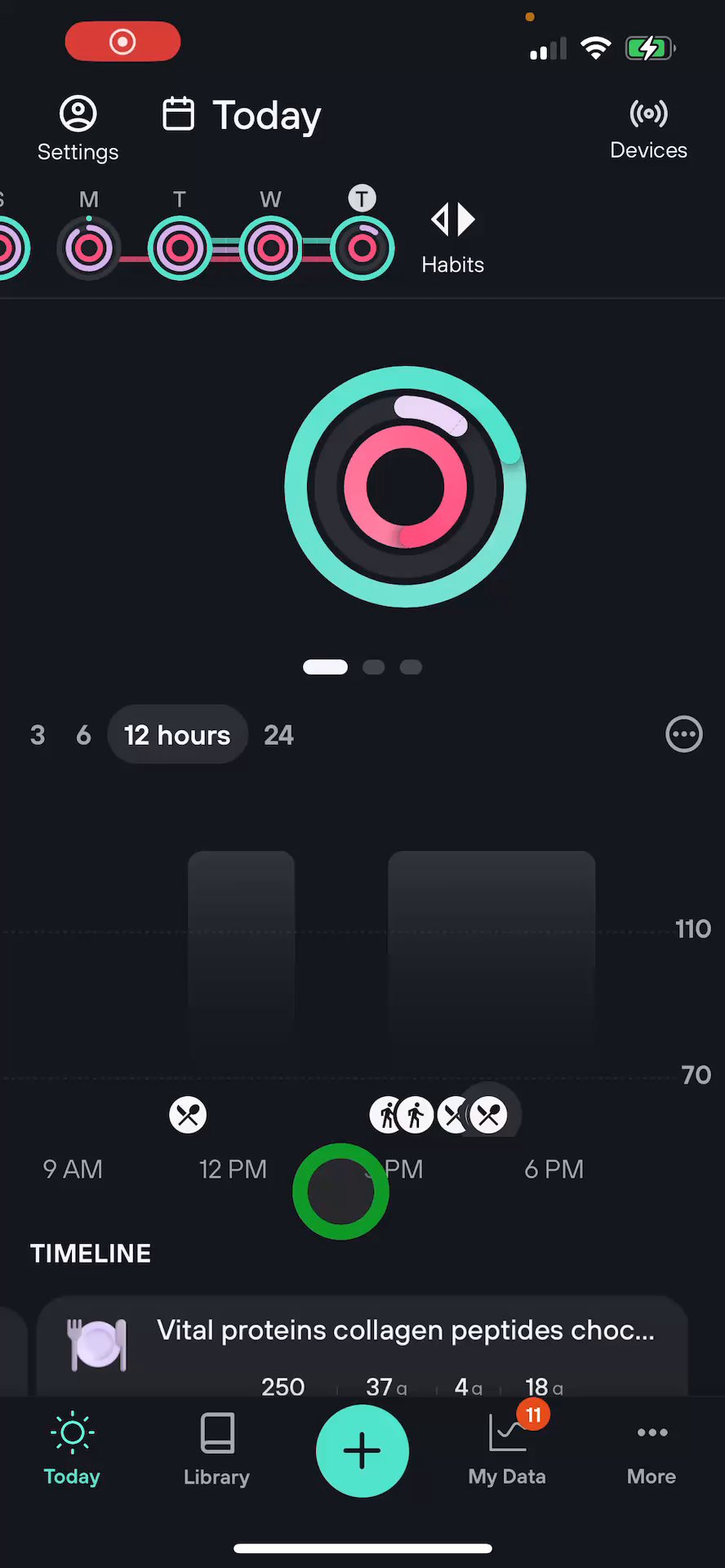
Task: Switch the graph to 24 hours
Action: pos(278,735)
